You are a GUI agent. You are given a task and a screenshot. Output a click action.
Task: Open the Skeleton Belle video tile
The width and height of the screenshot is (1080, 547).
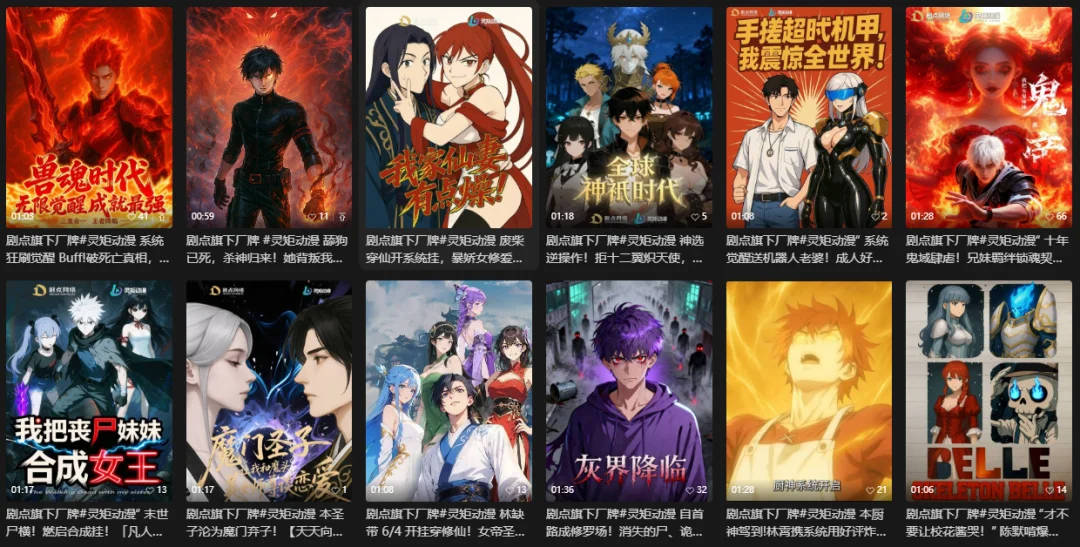(989, 390)
